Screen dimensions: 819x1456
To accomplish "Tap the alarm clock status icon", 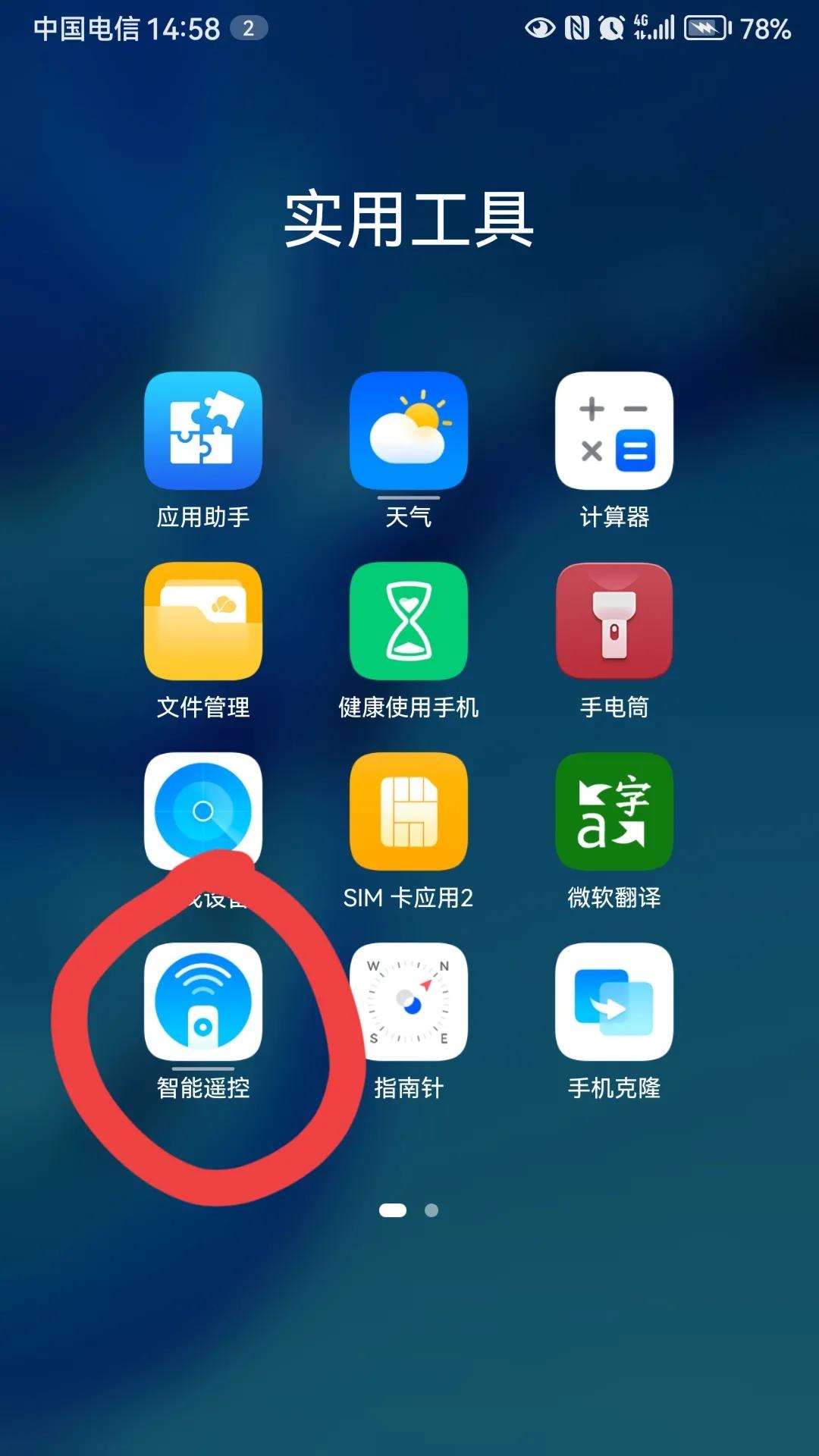I will coord(610,27).
